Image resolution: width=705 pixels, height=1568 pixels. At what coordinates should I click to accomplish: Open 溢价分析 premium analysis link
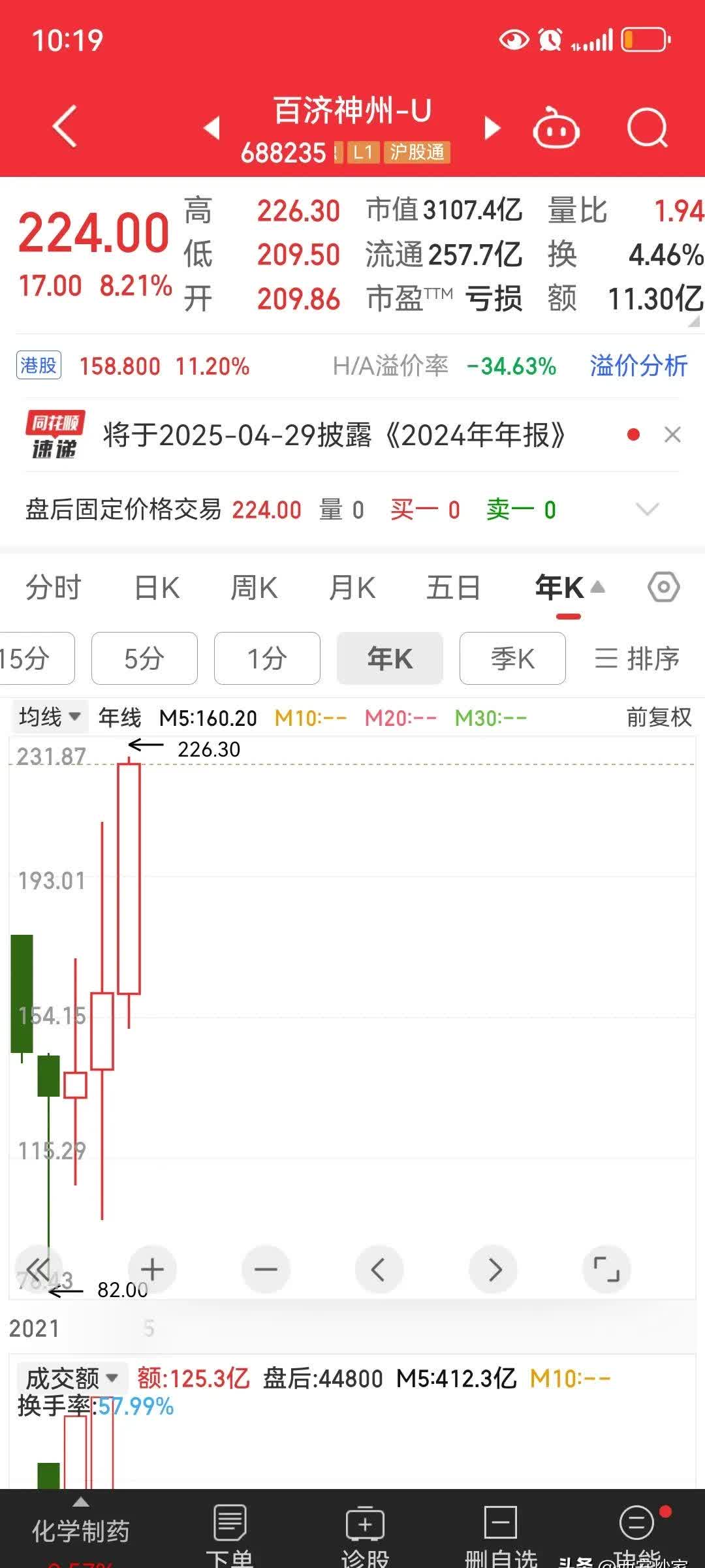point(638,366)
